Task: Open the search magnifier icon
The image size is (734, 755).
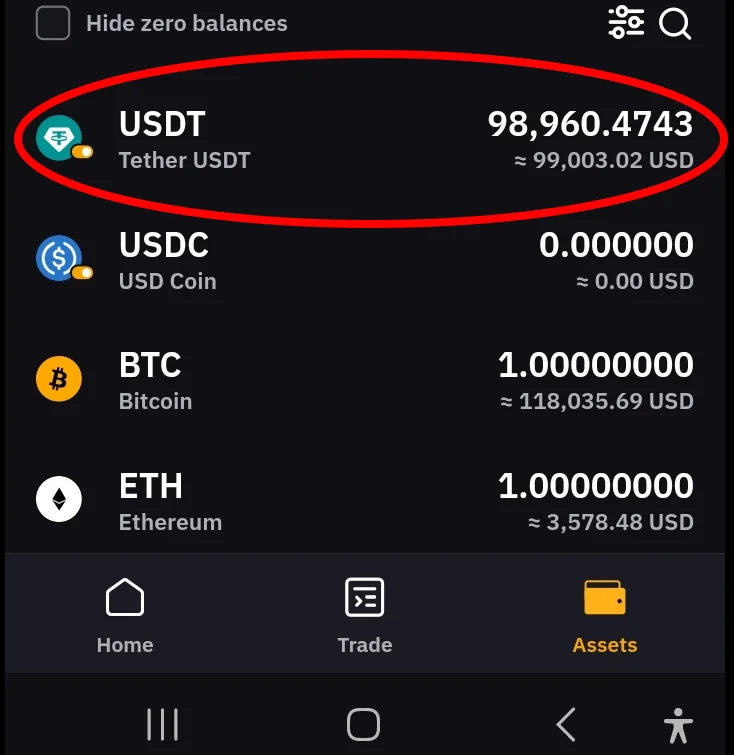Action: coord(676,23)
